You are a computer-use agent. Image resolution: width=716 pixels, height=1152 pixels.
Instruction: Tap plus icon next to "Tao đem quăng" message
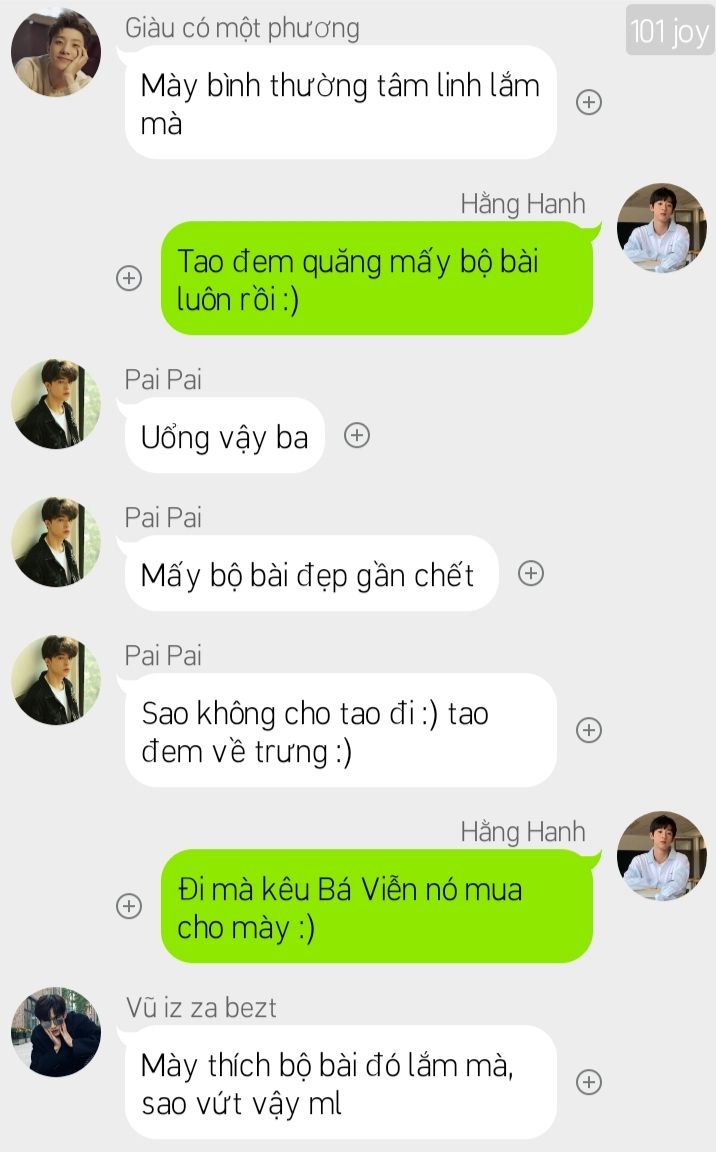129,278
